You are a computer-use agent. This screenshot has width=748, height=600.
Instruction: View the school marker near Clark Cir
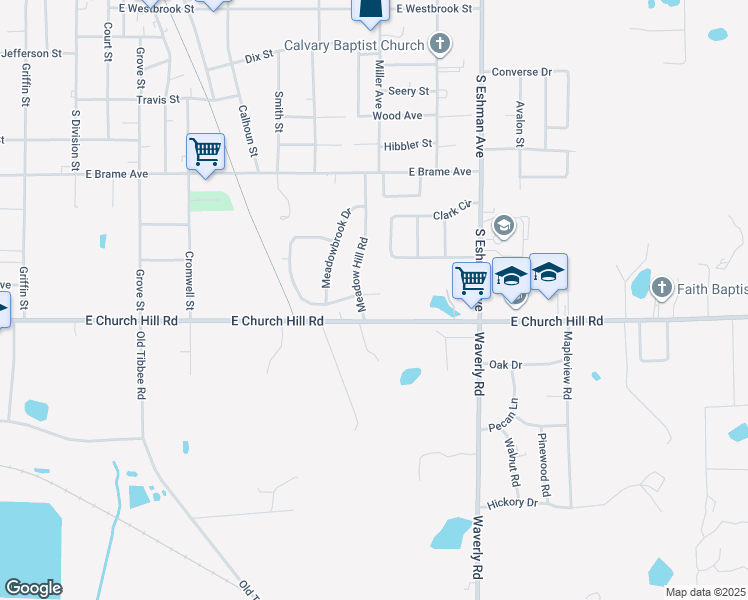click(503, 225)
